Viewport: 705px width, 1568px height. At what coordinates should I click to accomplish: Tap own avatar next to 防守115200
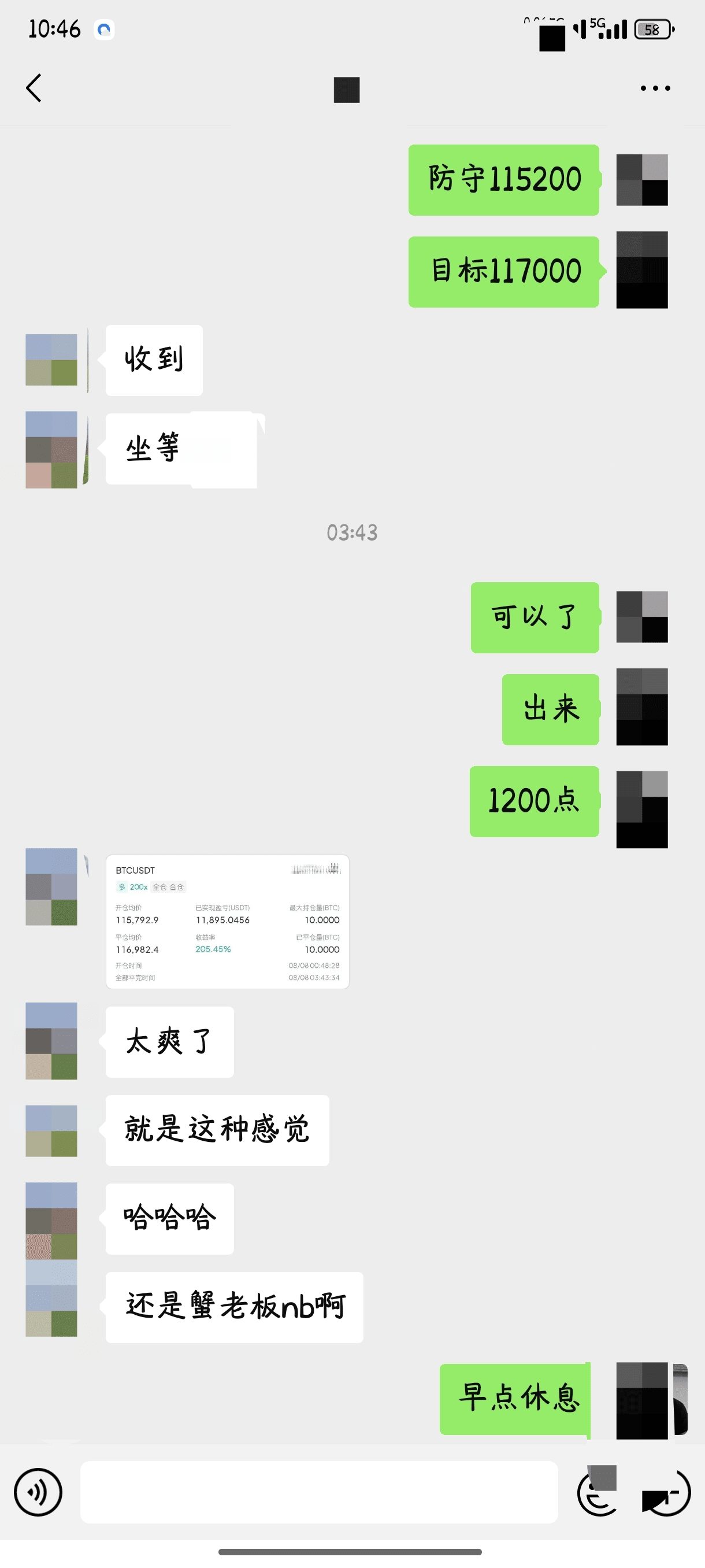point(642,180)
